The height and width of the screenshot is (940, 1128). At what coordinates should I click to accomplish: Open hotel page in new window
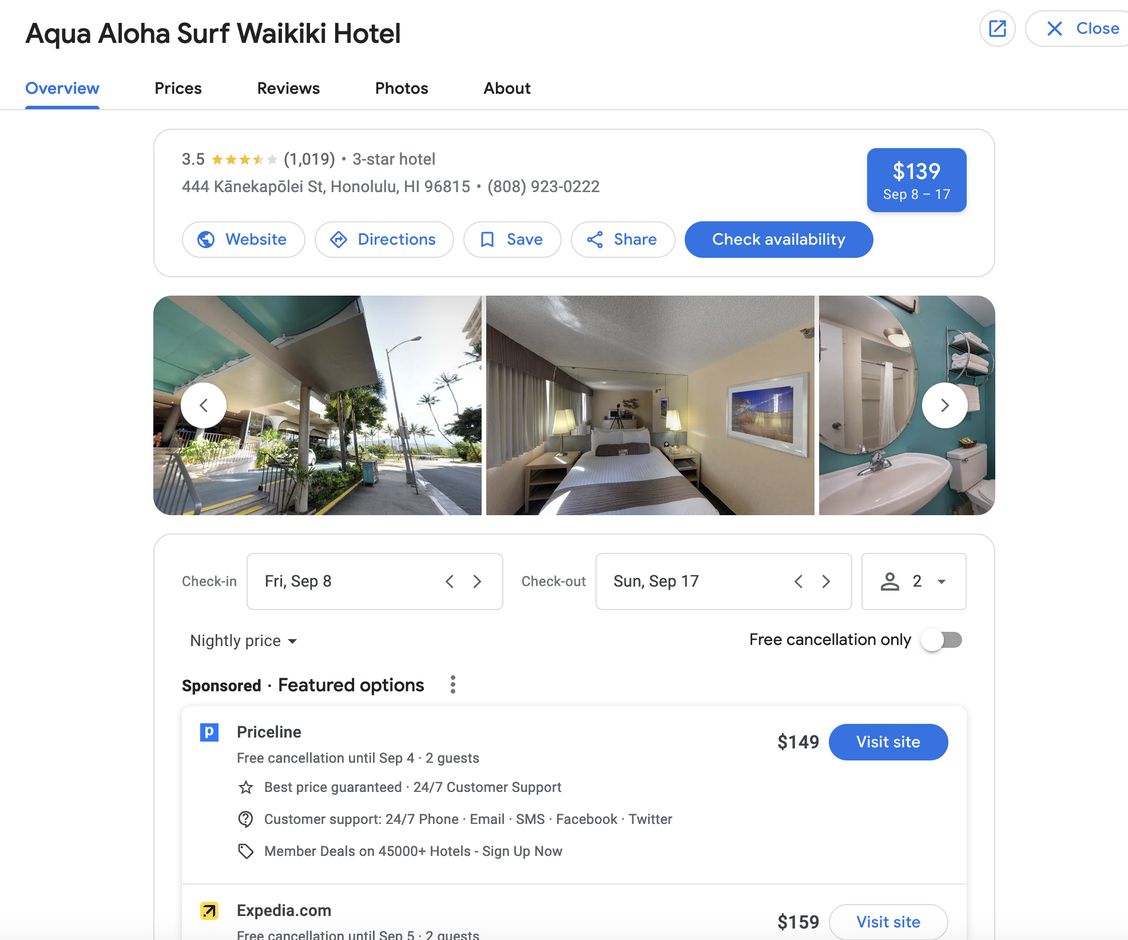[997, 29]
